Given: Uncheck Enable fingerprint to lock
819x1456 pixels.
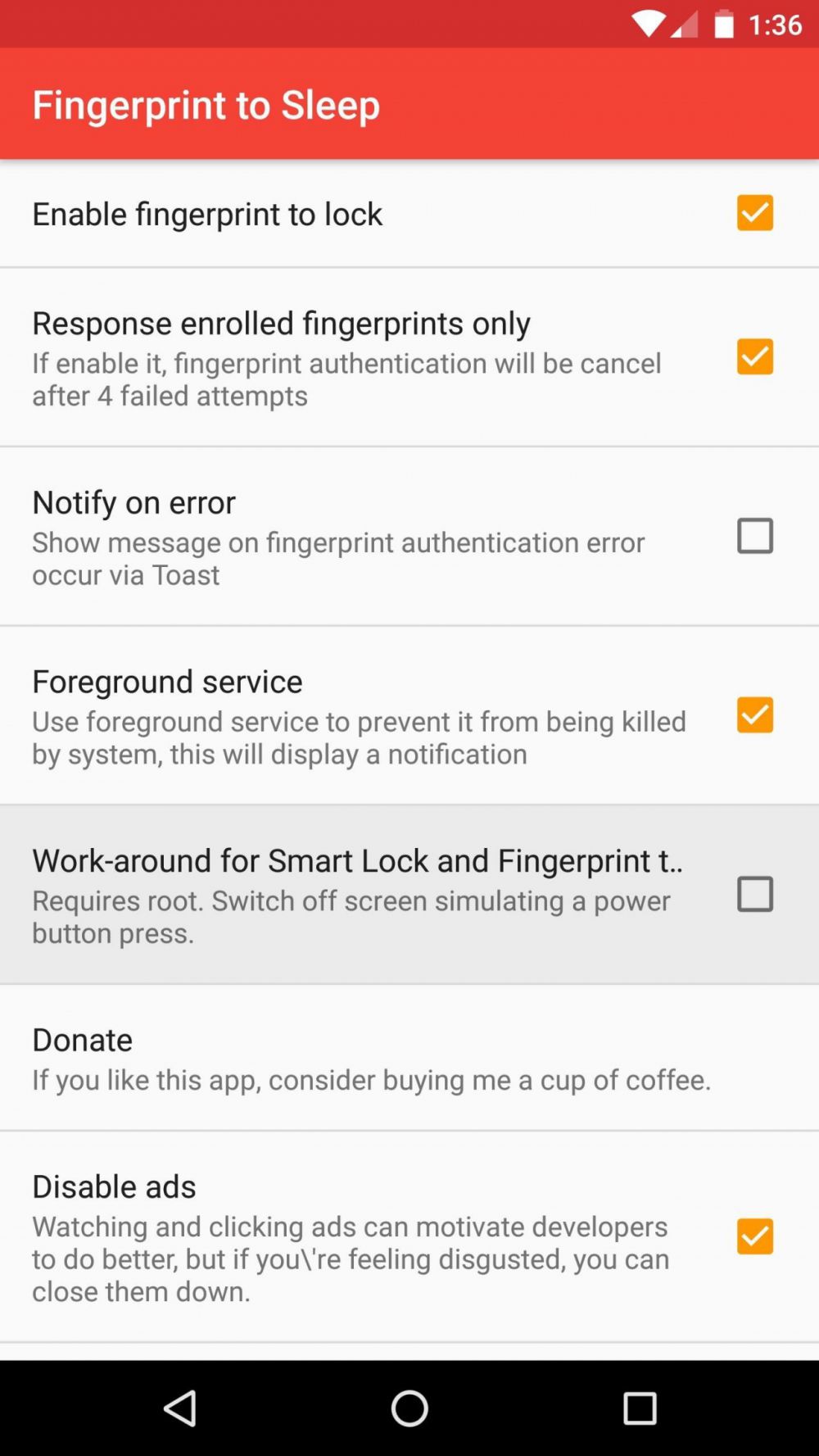Looking at the screenshot, I should (x=754, y=213).
